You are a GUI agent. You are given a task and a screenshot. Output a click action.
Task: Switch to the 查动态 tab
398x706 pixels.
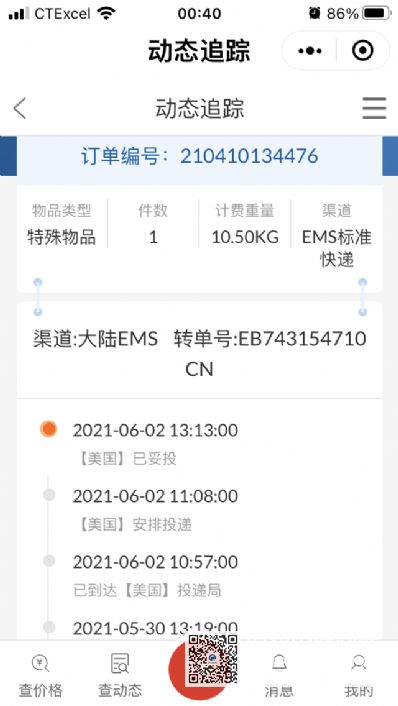tap(120, 675)
